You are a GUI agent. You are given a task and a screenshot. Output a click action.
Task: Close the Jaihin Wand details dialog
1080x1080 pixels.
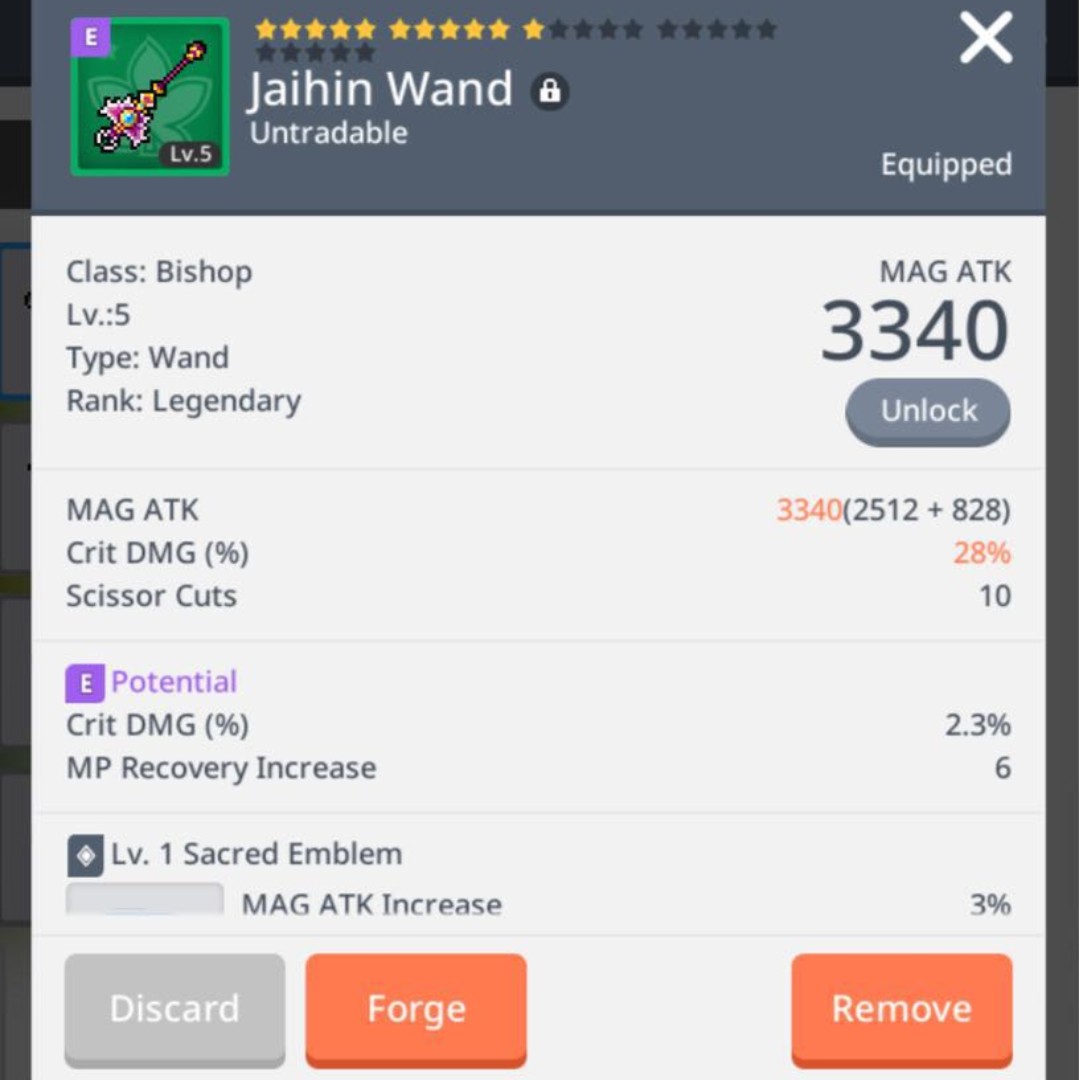coord(985,39)
